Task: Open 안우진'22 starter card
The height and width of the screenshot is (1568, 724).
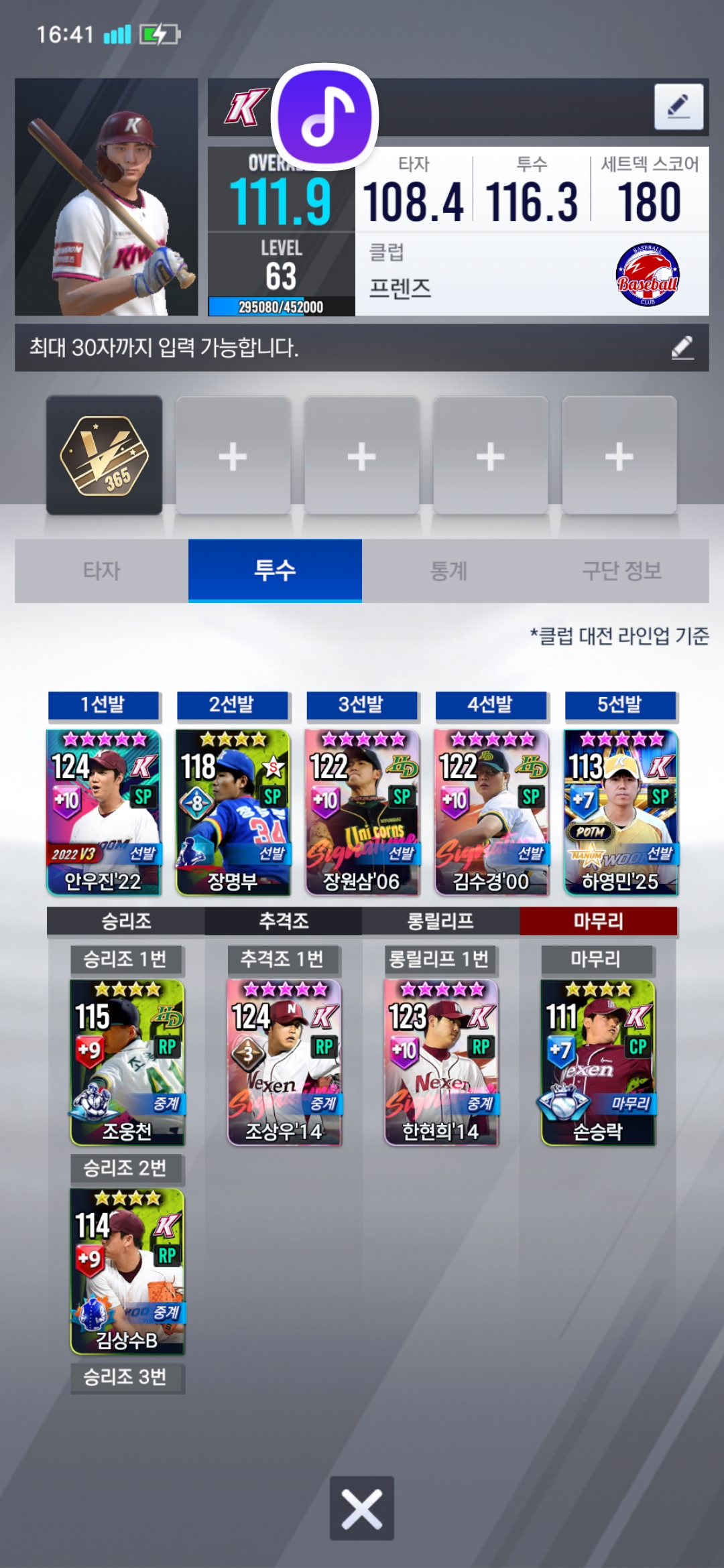Action: tap(104, 812)
